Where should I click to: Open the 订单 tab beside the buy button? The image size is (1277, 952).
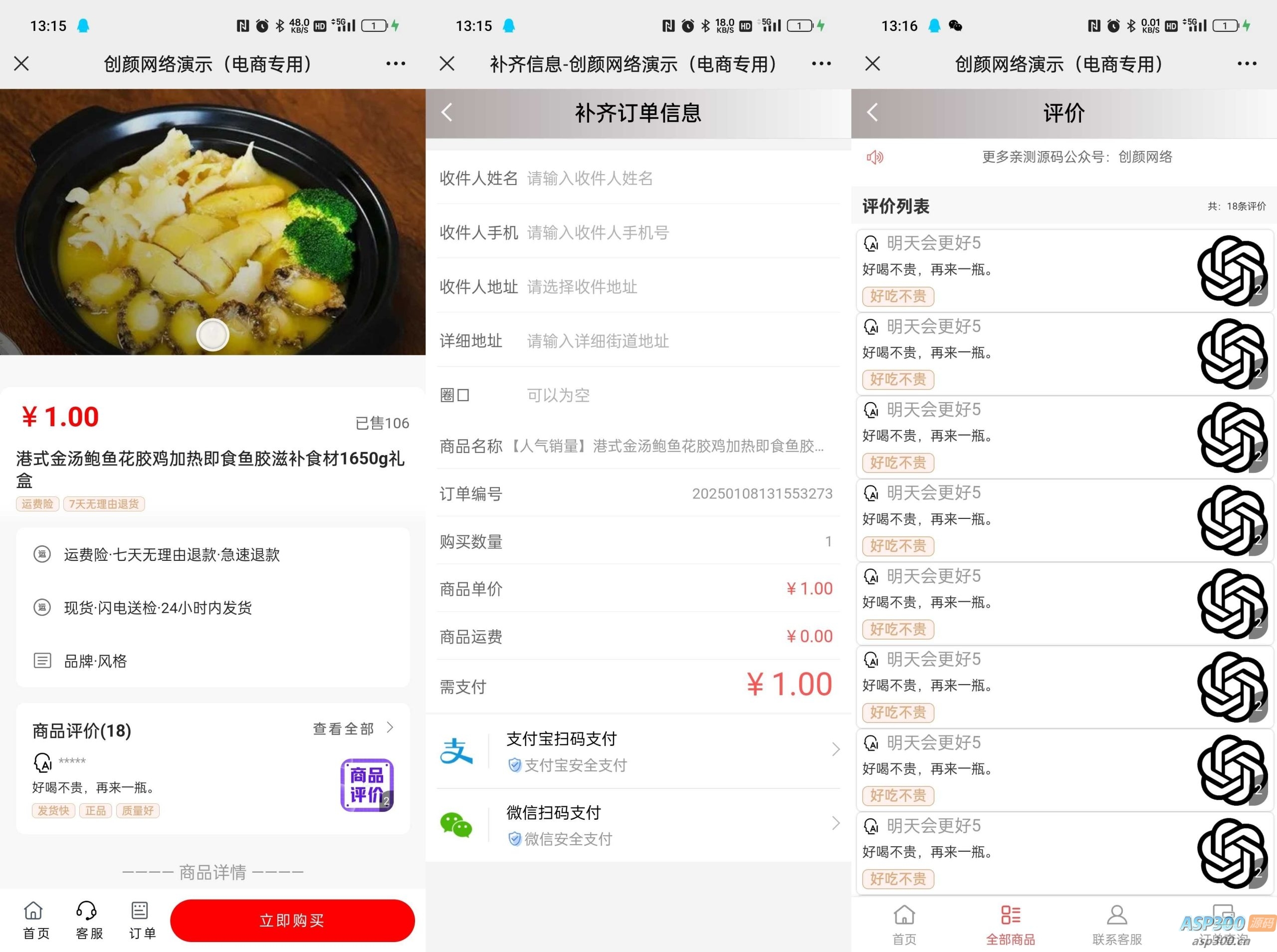141,920
